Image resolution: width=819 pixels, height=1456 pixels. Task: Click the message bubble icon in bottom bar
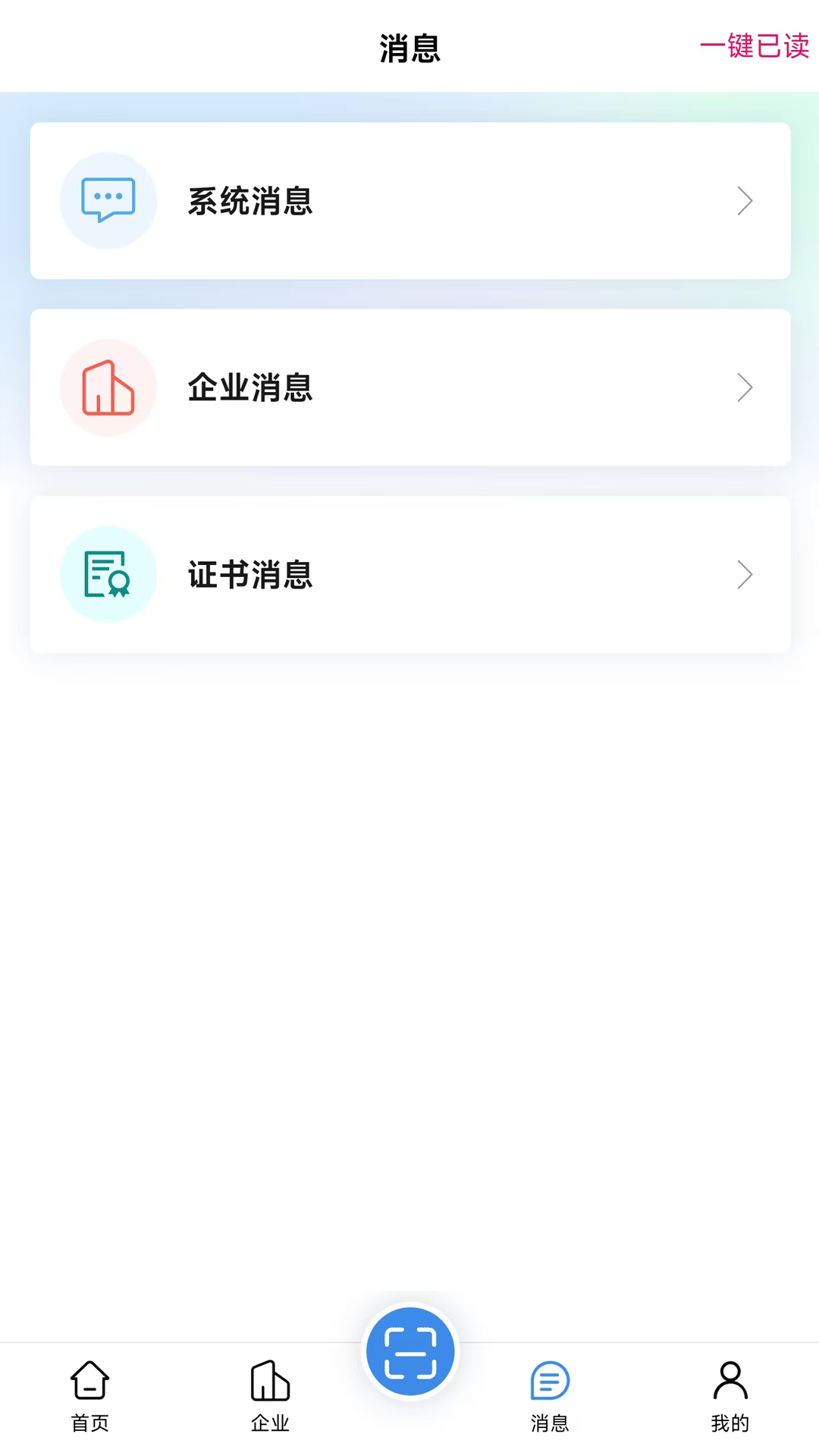tap(549, 1382)
